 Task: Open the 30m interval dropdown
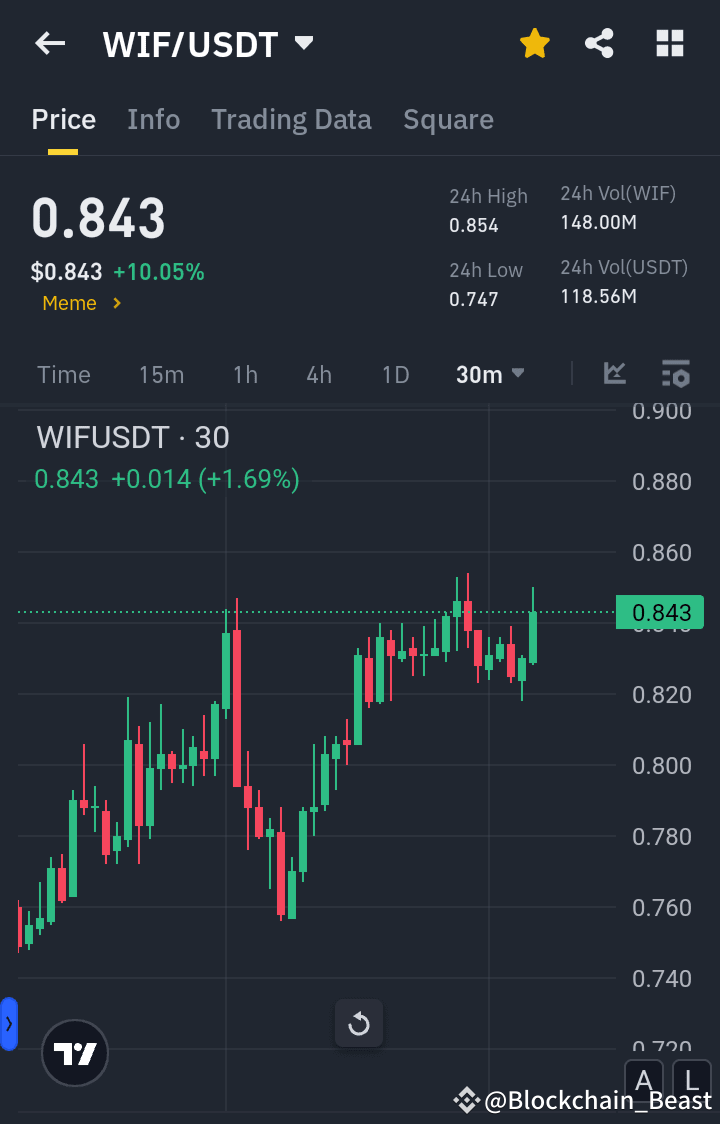[x=489, y=374]
